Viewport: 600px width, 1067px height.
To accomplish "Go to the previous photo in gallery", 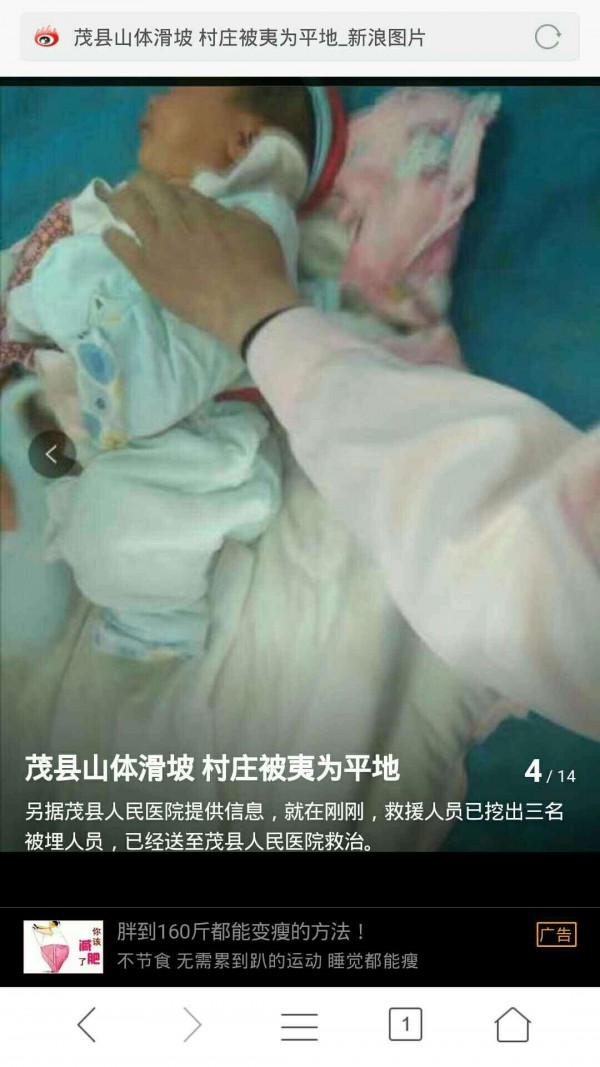I will tap(52, 455).
